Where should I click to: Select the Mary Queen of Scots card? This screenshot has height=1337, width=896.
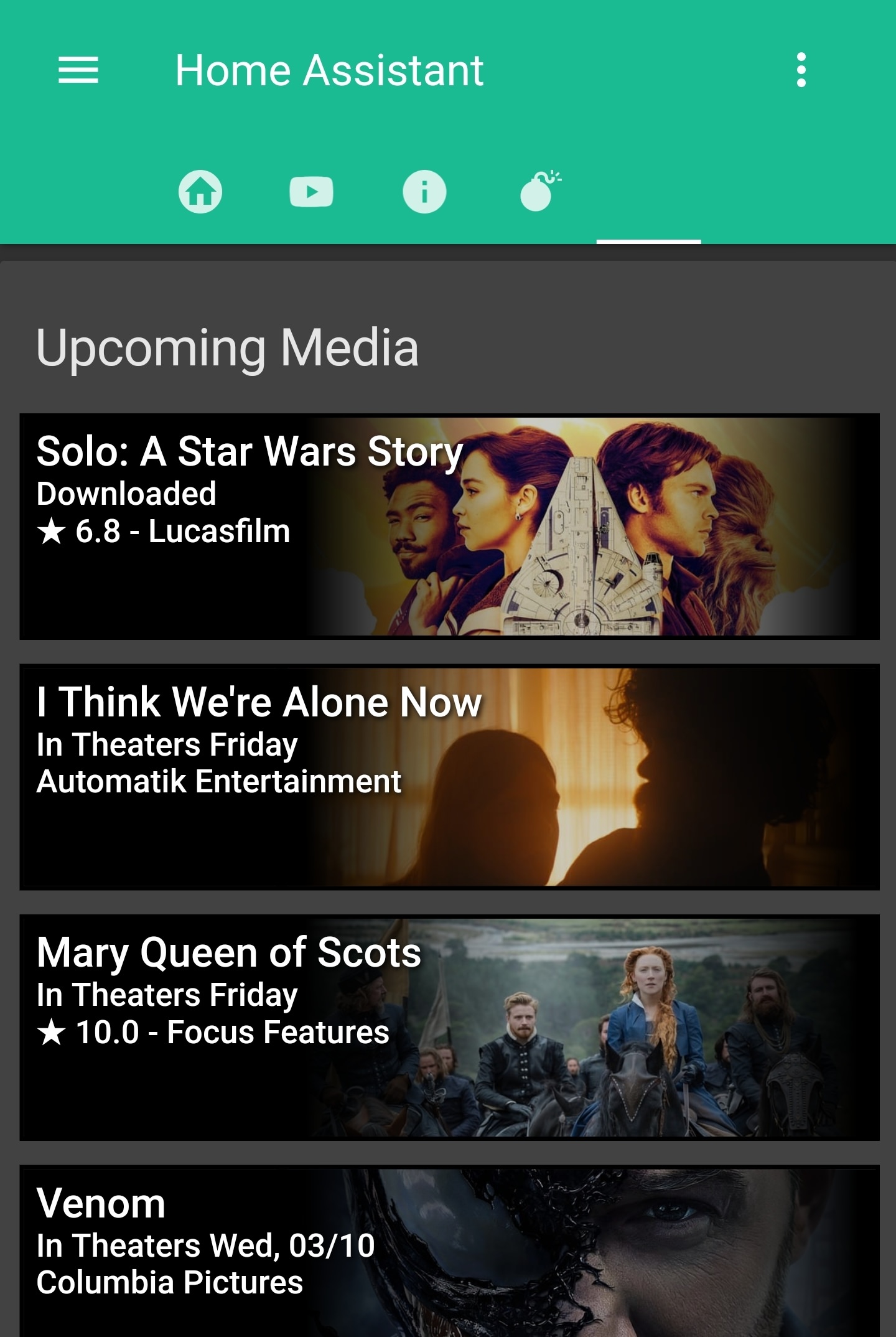(x=449, y=1027)
